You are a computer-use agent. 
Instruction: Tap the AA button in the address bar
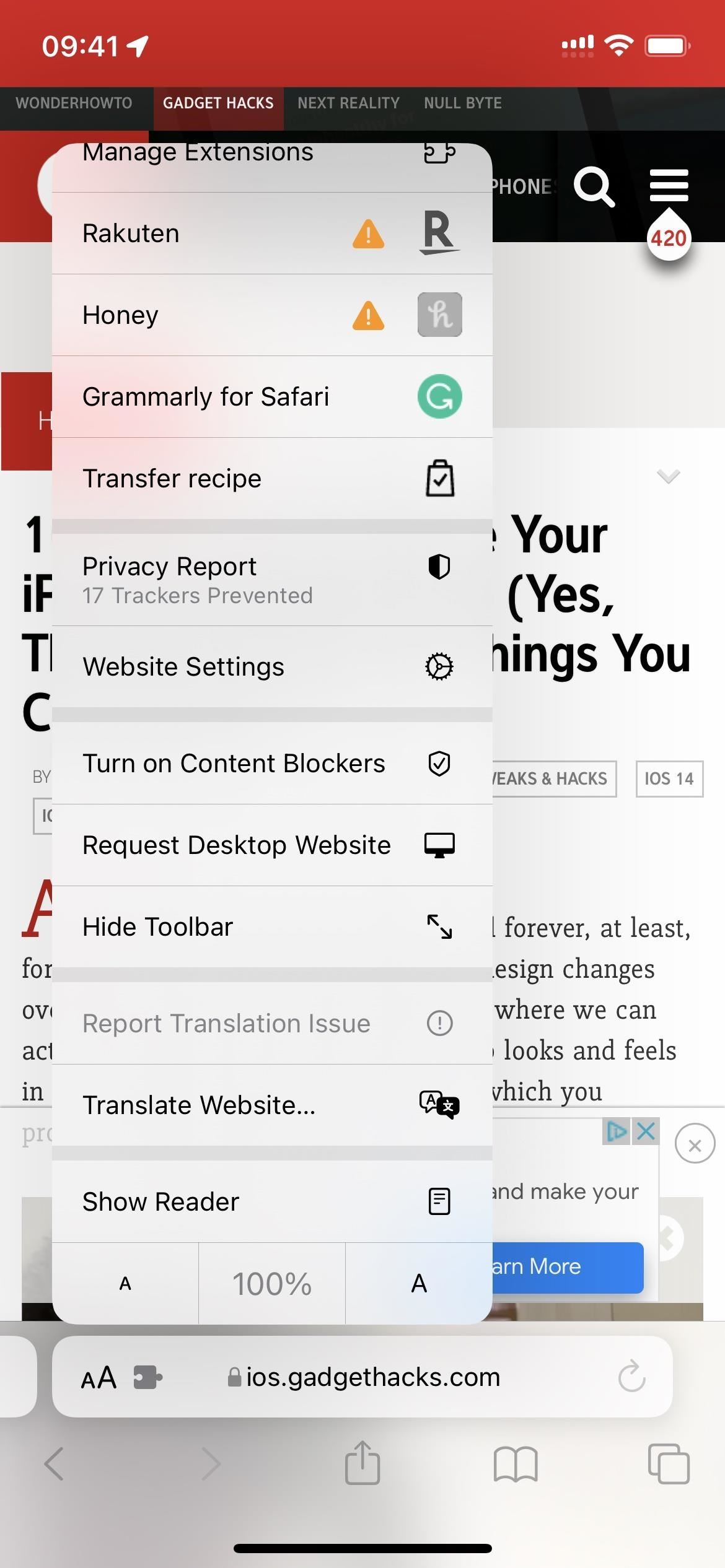(x=99, y=1378)
